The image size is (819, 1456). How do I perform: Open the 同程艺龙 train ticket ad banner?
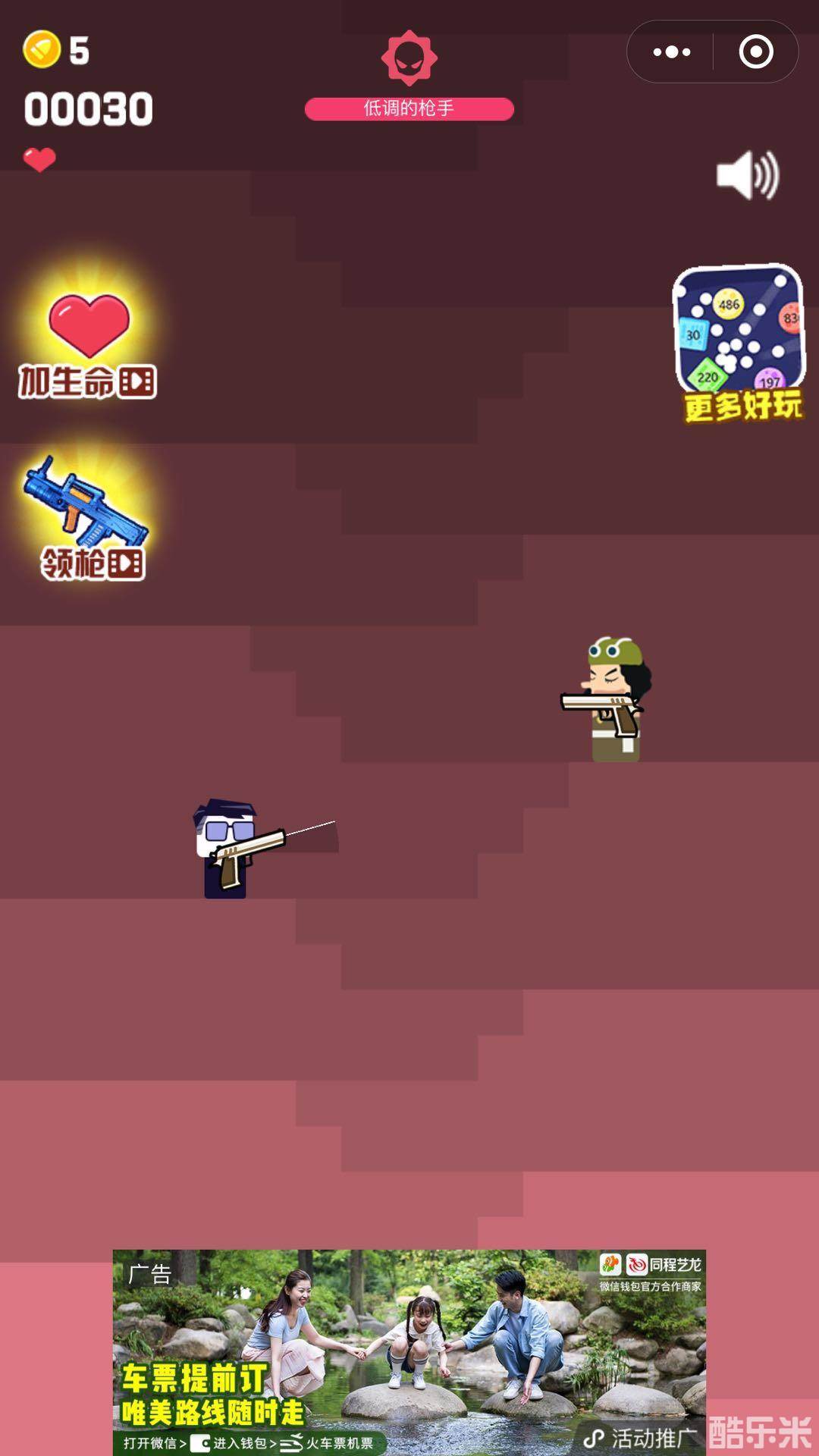[x=409, y=1351]
